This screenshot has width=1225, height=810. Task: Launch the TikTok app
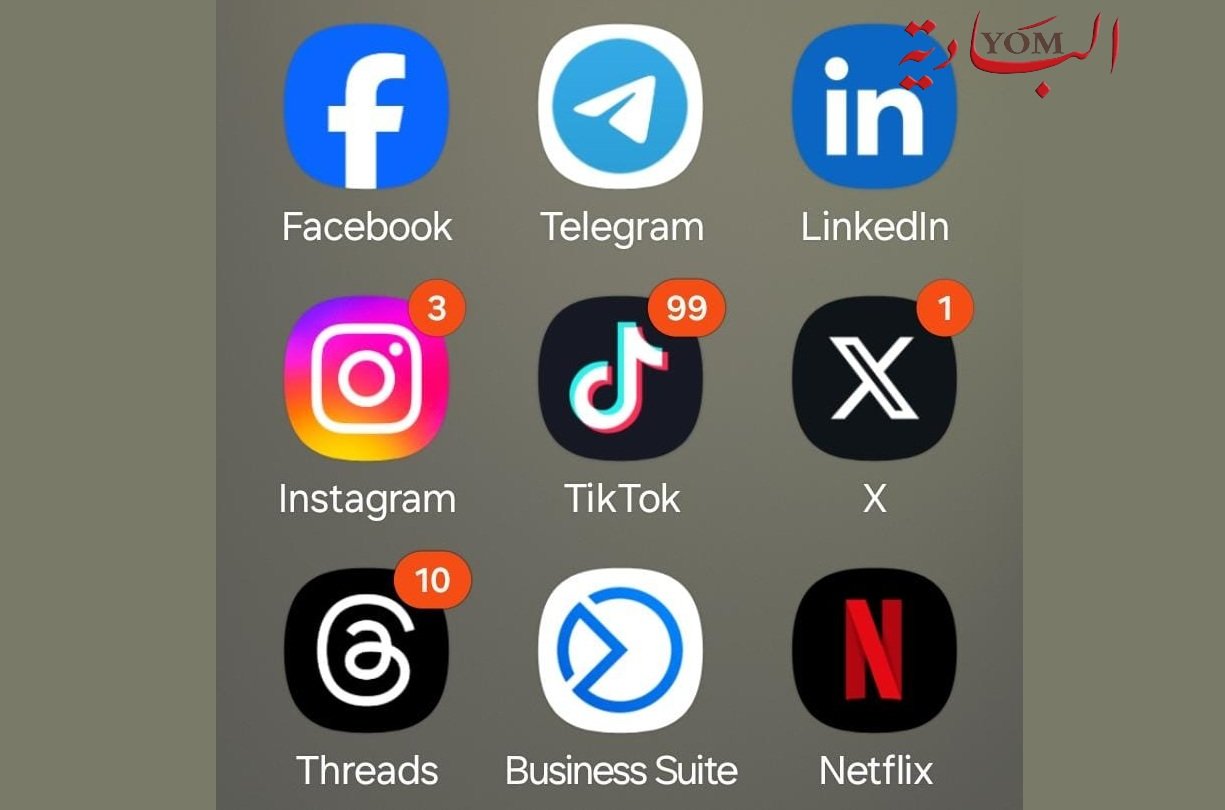coord(620,378)
